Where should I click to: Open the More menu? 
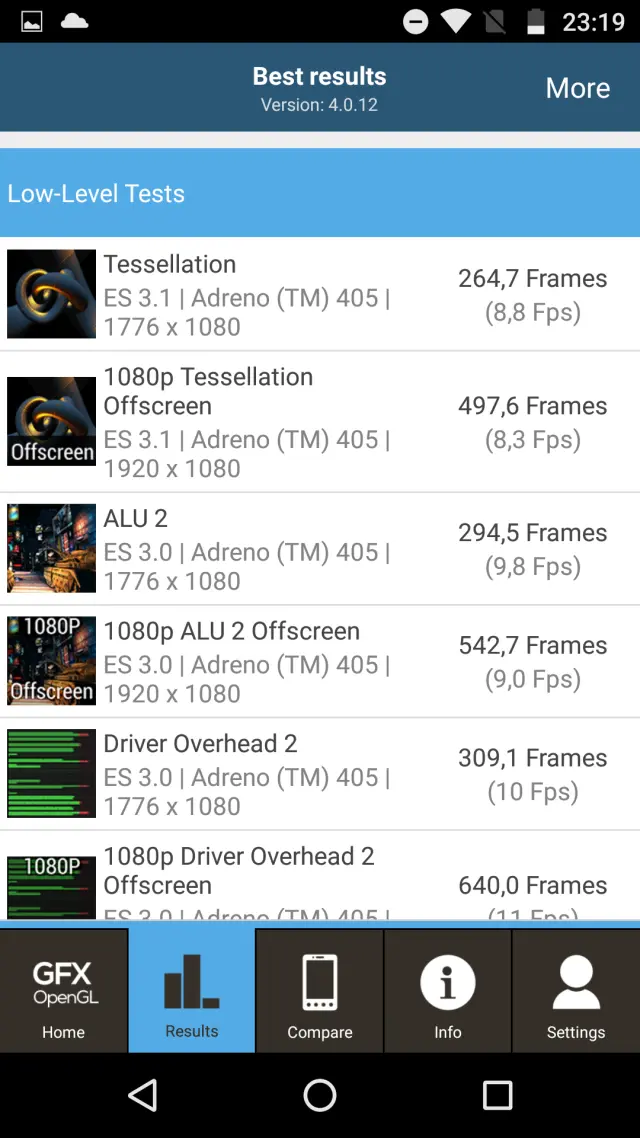click(577, 88)
